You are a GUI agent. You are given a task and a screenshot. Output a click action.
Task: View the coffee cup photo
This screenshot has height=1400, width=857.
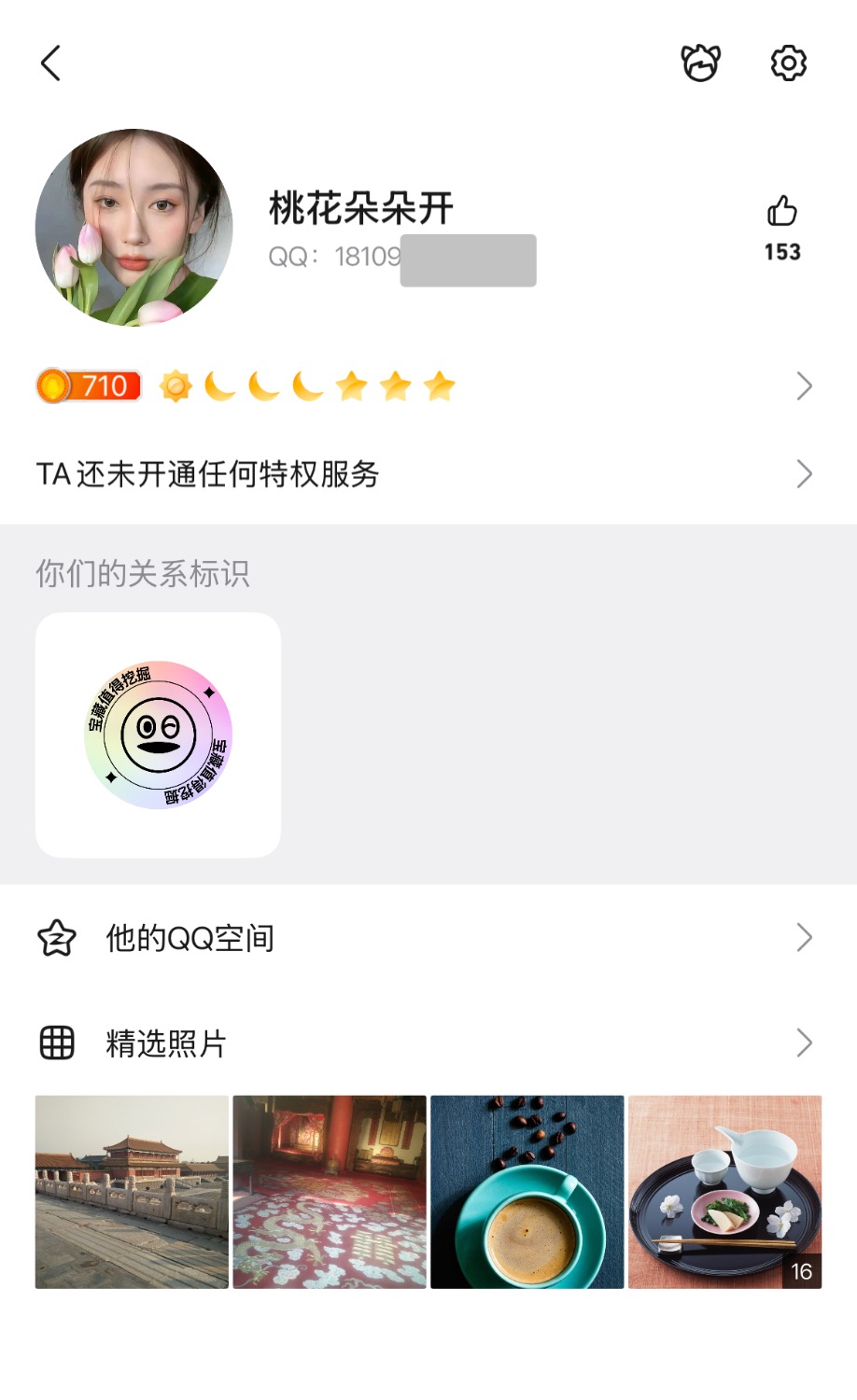[527, 1192]
